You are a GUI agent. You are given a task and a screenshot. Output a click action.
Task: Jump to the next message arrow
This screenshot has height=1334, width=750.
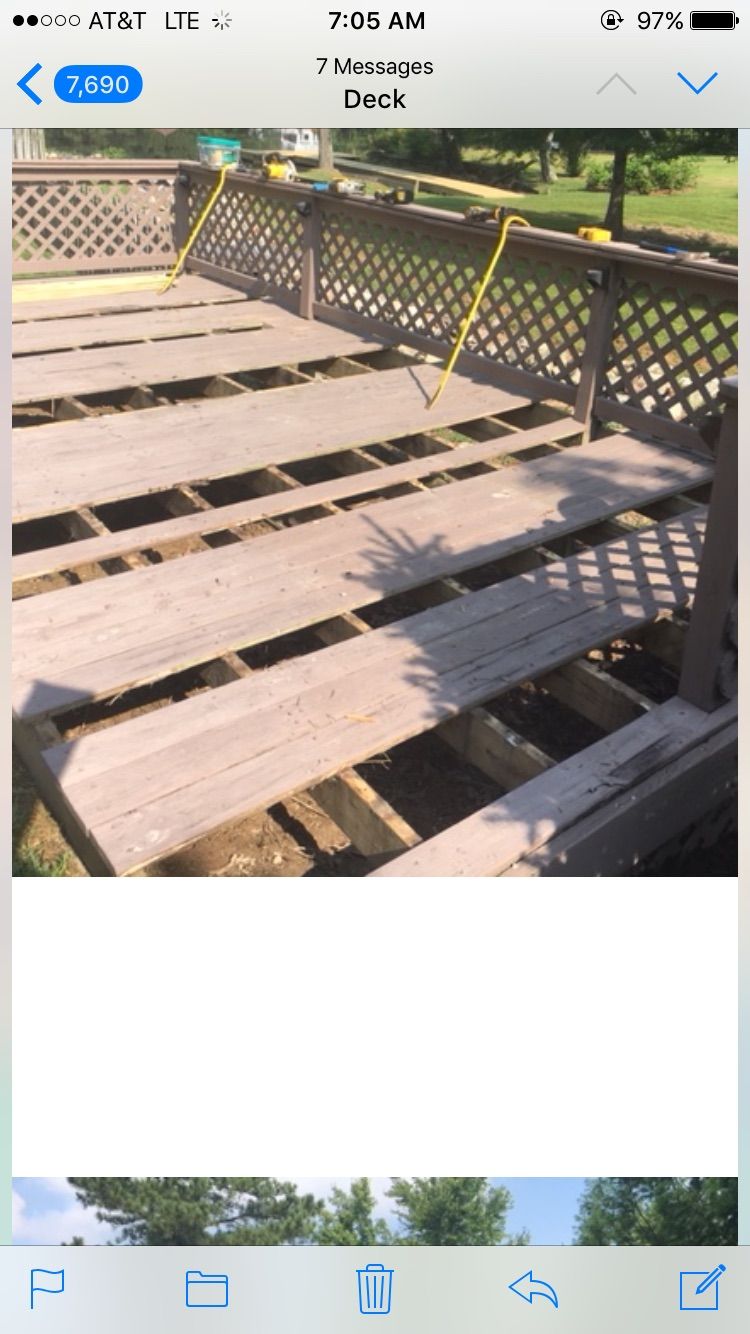pyautogui.click(x=697, y=84)
